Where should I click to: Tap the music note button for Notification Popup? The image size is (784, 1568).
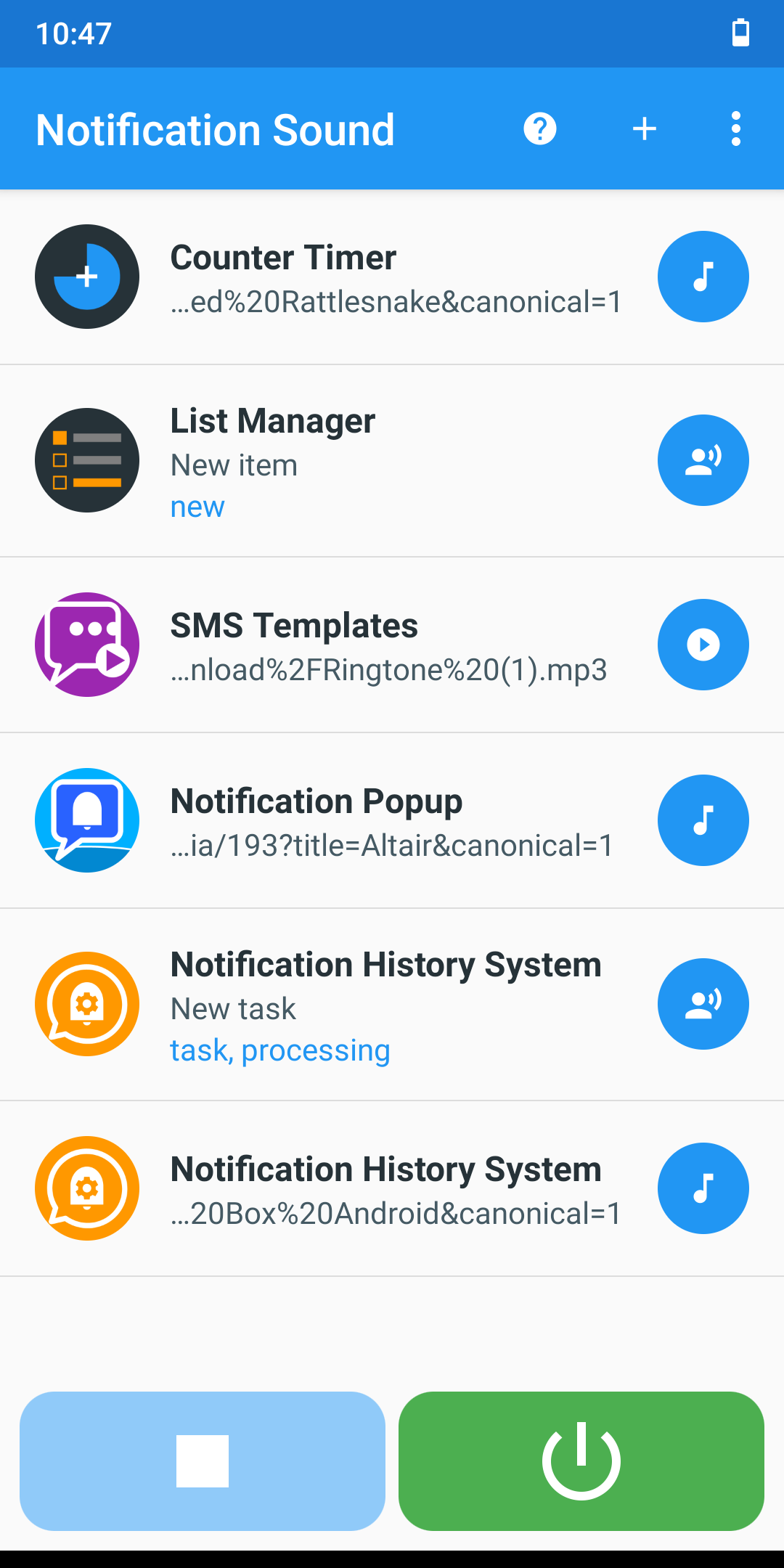pyautogui.click(x=703, y=820)
